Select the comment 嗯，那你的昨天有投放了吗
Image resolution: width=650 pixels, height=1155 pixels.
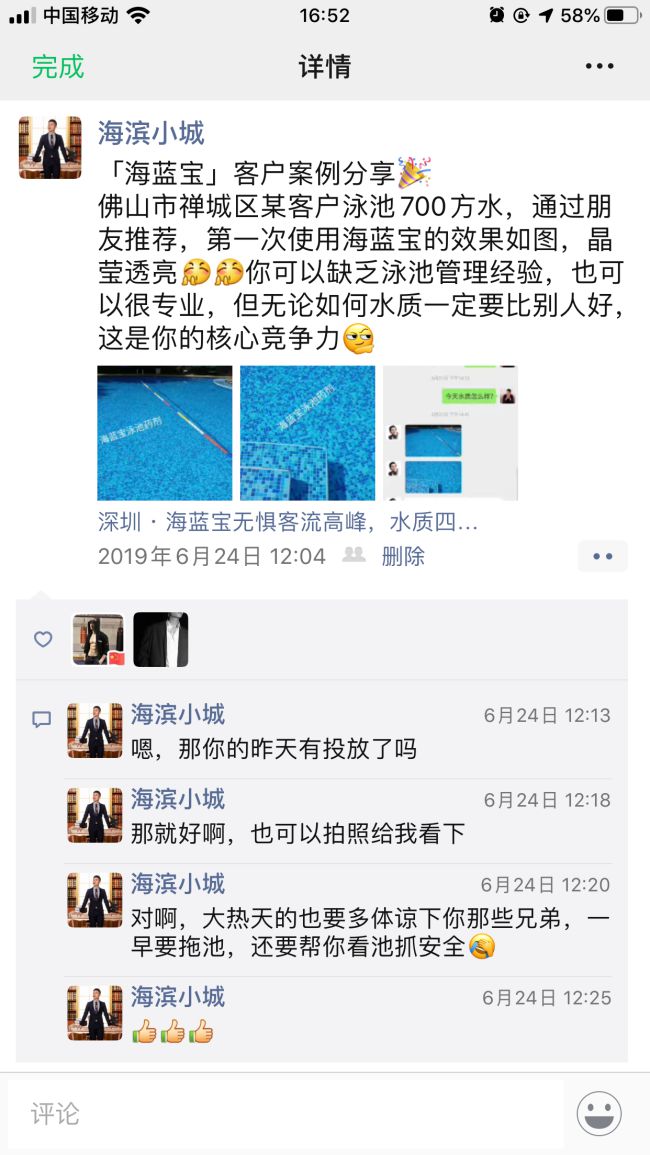(x=273, y=748)
